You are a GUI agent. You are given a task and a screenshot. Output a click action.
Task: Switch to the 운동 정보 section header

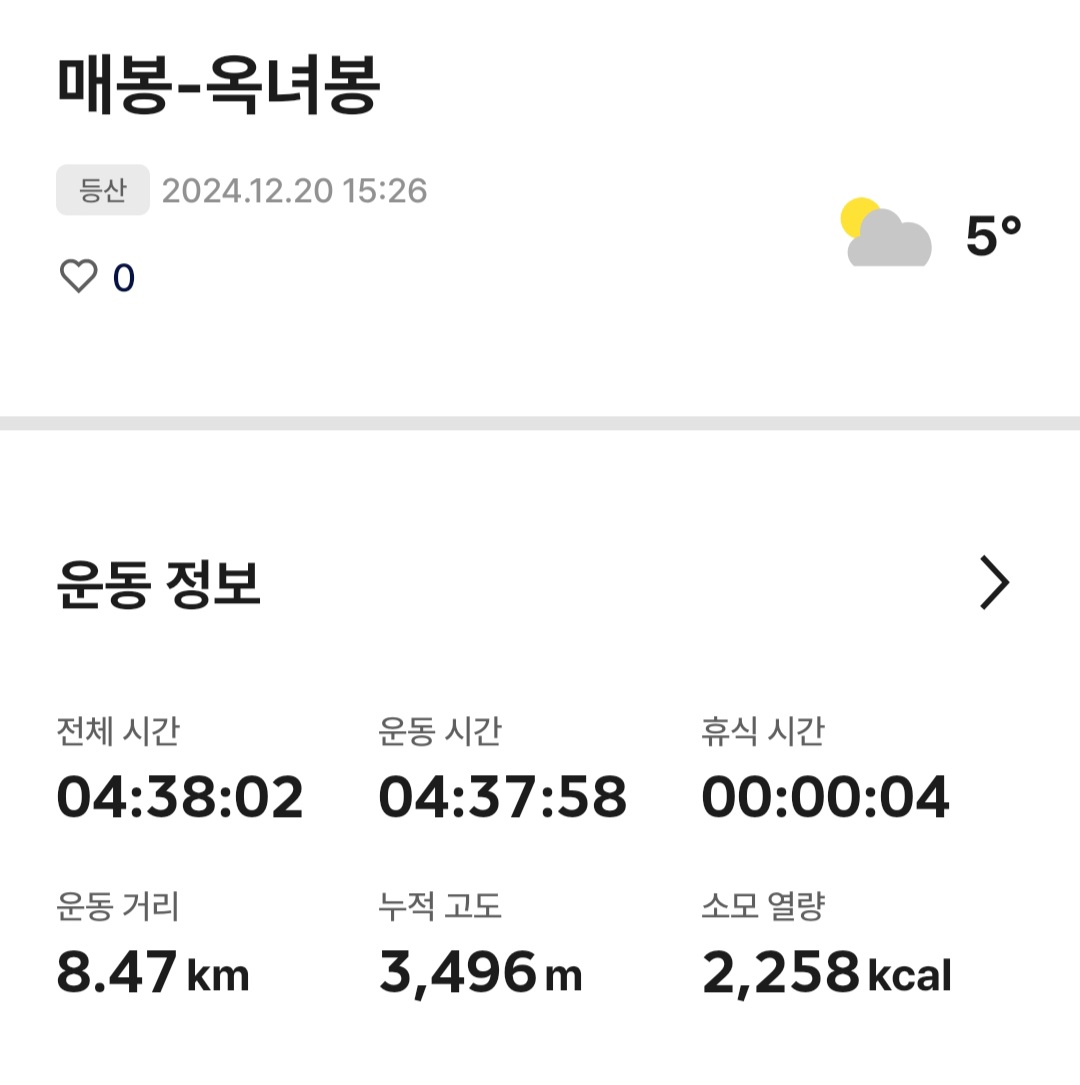[157, 582]
